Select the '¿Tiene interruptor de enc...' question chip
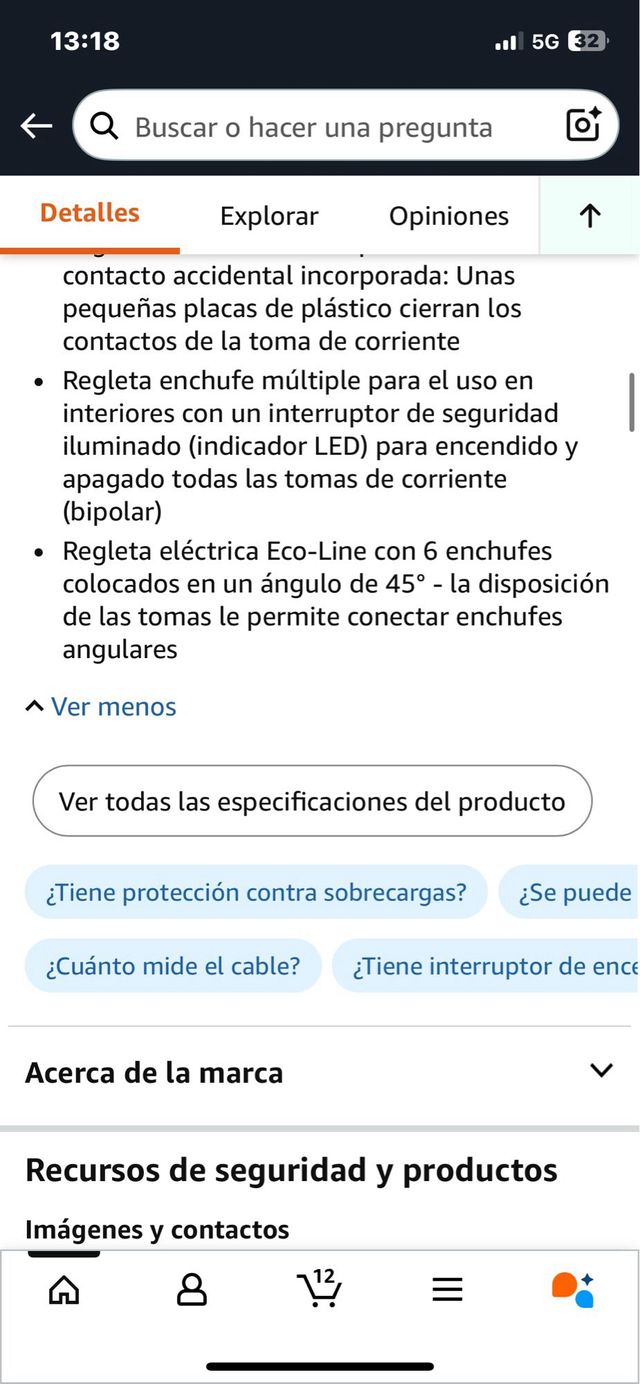Viewport: 640px width, 1384px height. [490, 966]
